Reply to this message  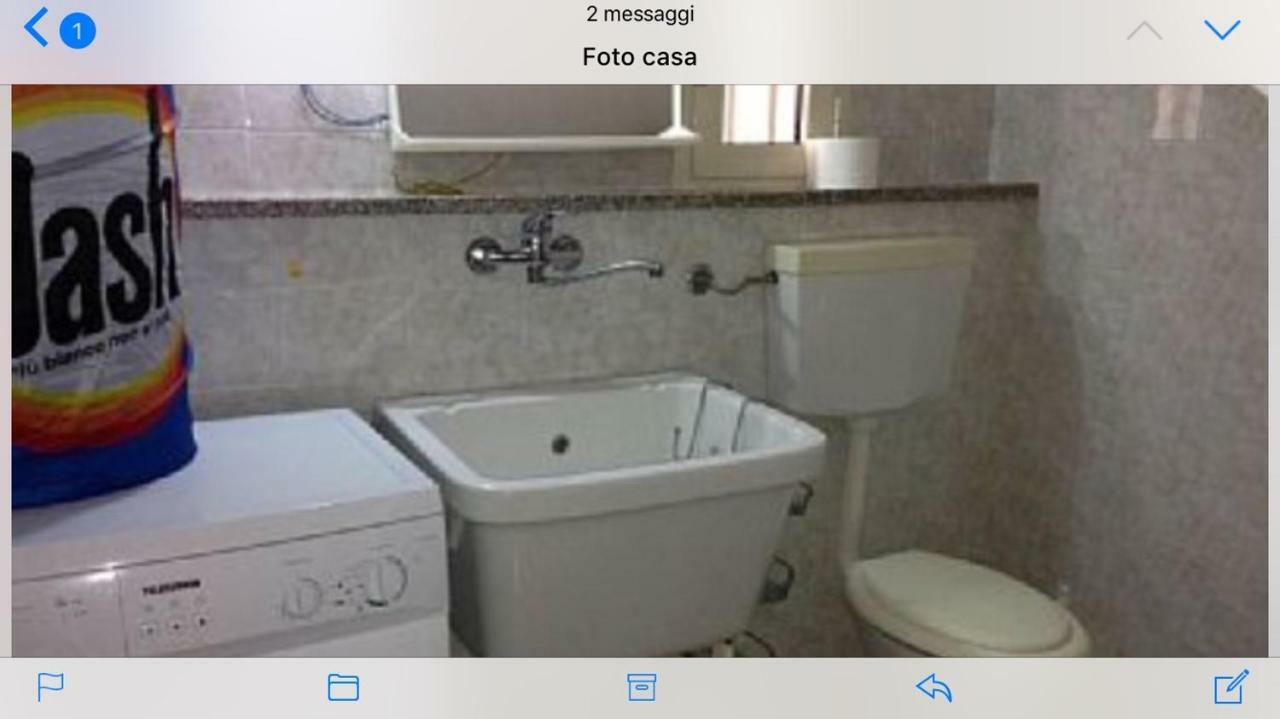coord(933,687)
